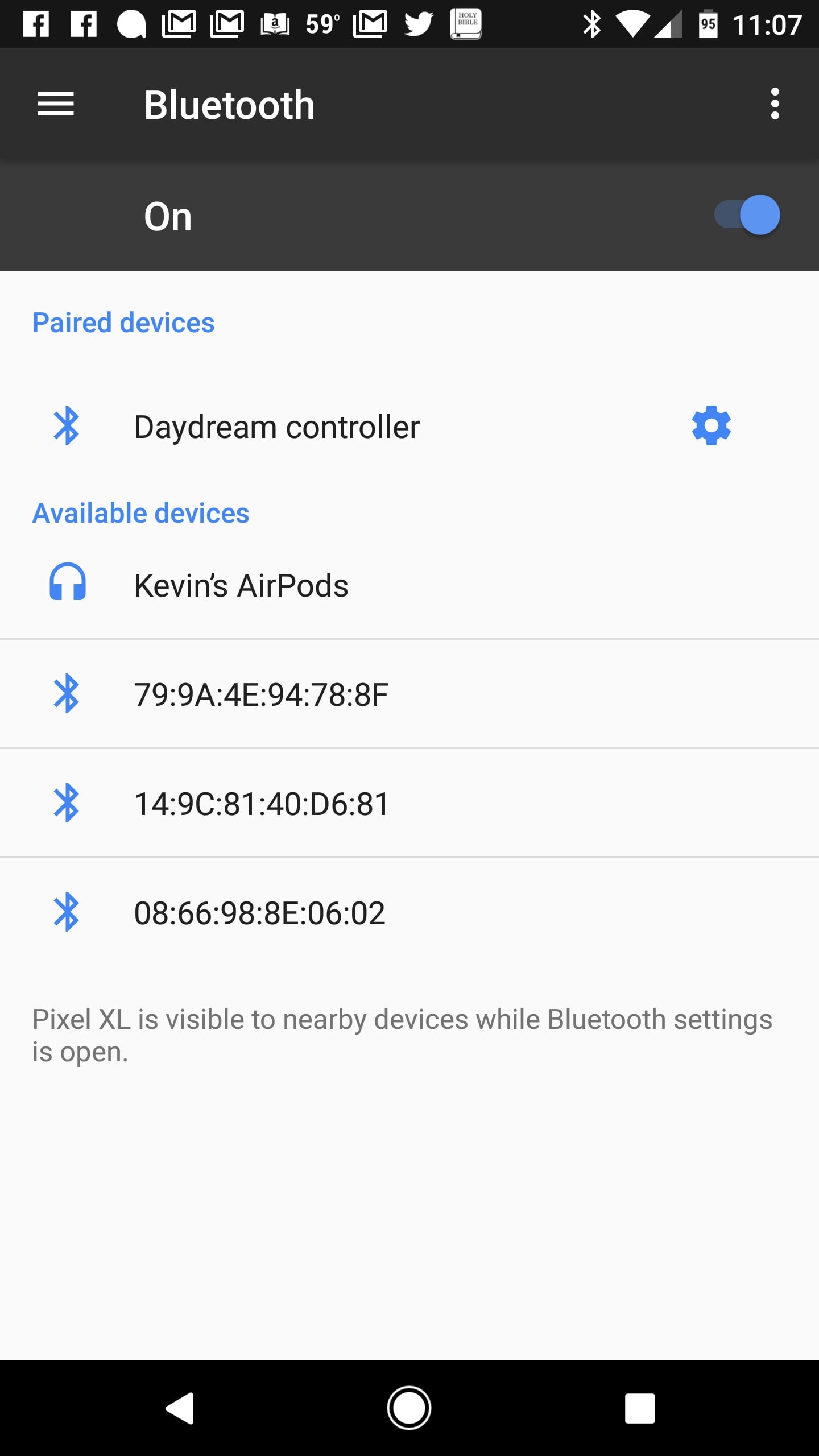The width and height of the screenshot is (819, 1456).
Task: Open the overflow menu
Action: point(775,105)
